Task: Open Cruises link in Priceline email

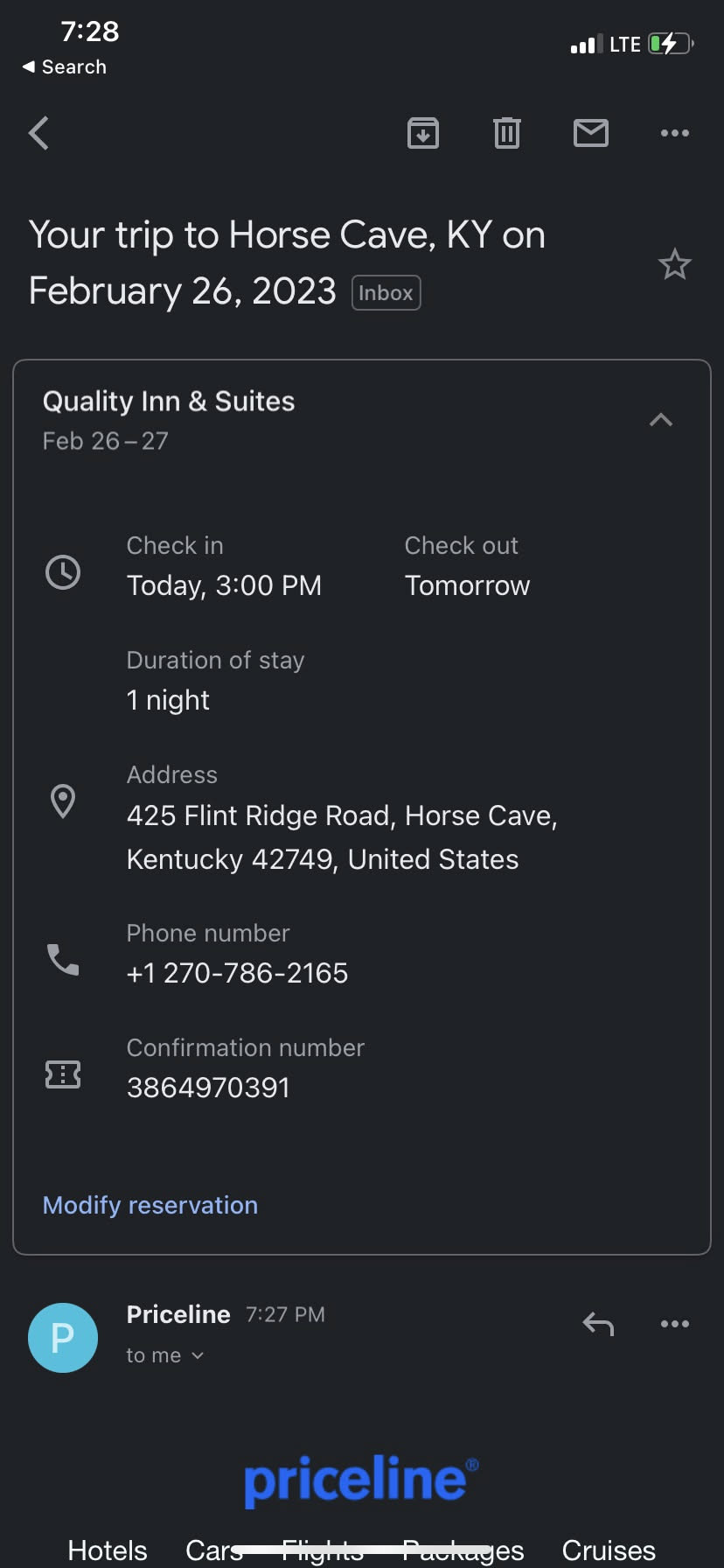Action: click(x=609, y=1550)
